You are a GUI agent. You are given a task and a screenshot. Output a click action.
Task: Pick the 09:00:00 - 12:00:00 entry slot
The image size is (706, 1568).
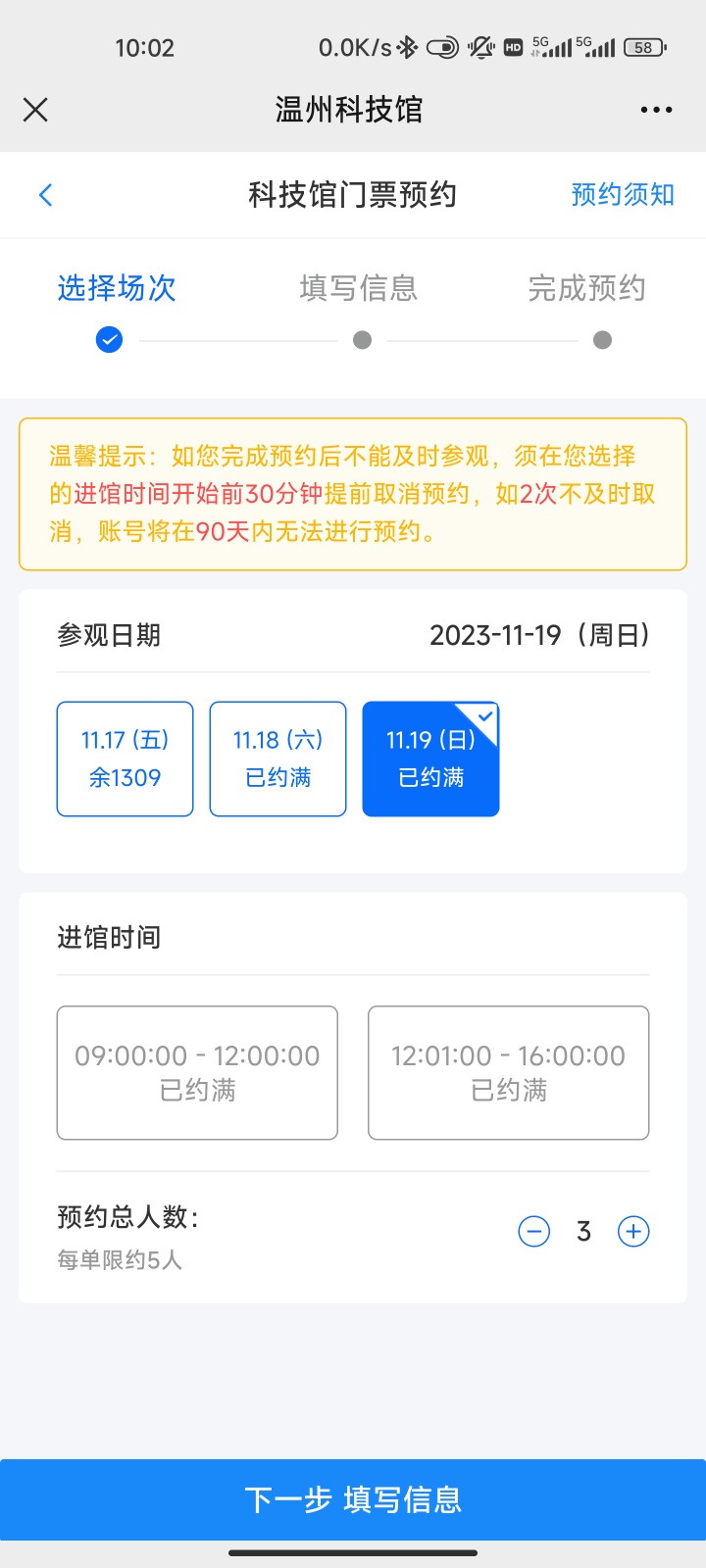point(197,1072)
